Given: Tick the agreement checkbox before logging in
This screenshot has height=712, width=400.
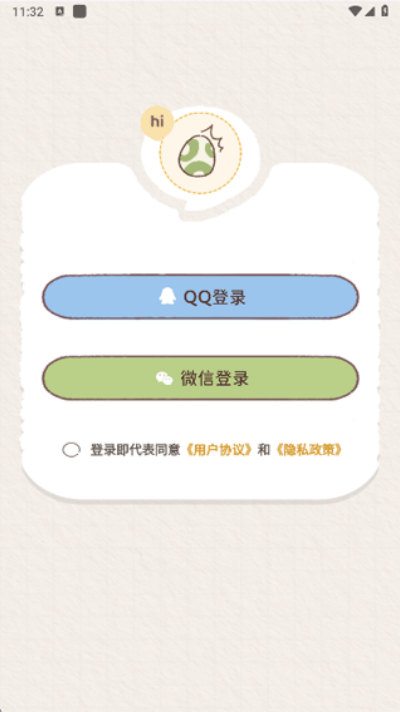Looking at the screenshot, I should (x=71, y=450).
